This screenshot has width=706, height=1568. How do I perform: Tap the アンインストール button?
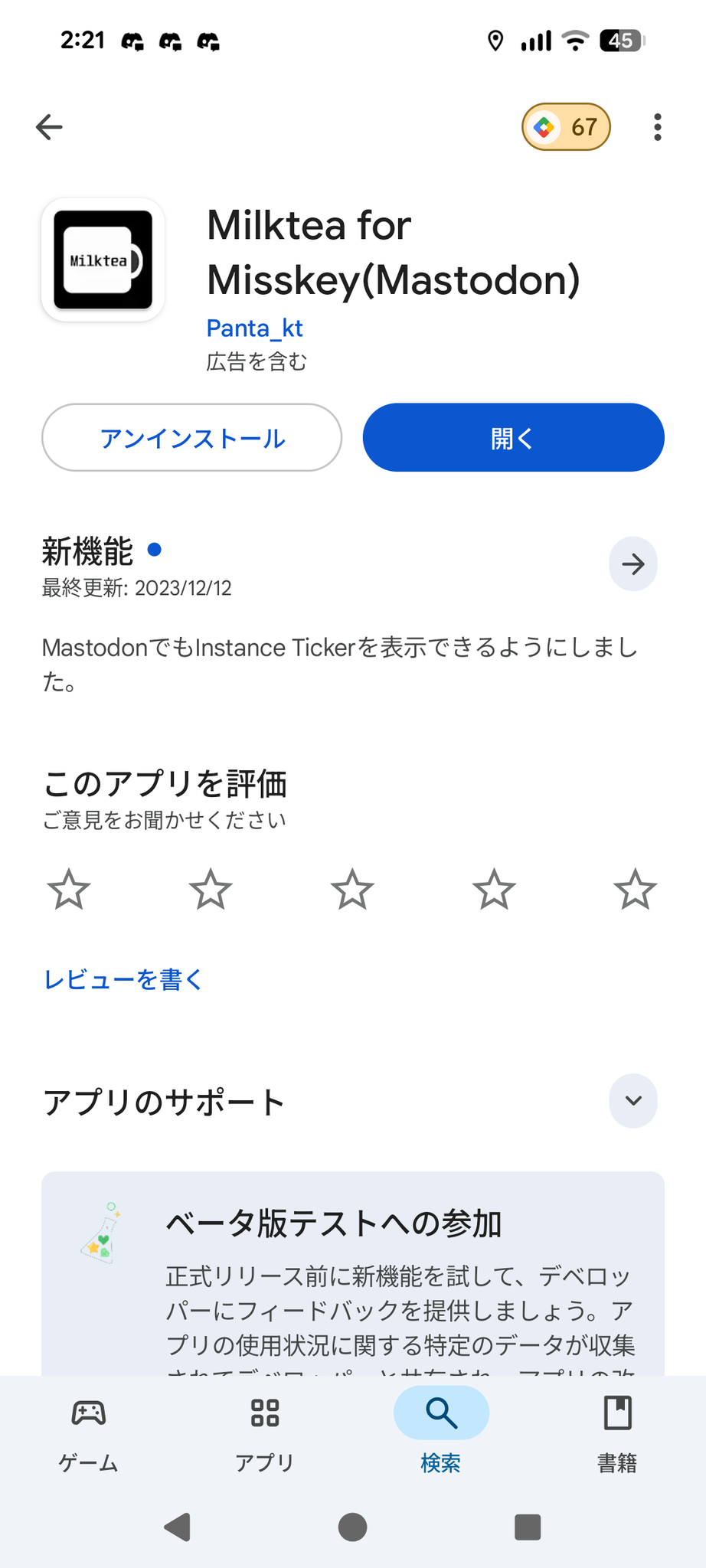click(191, 438)
